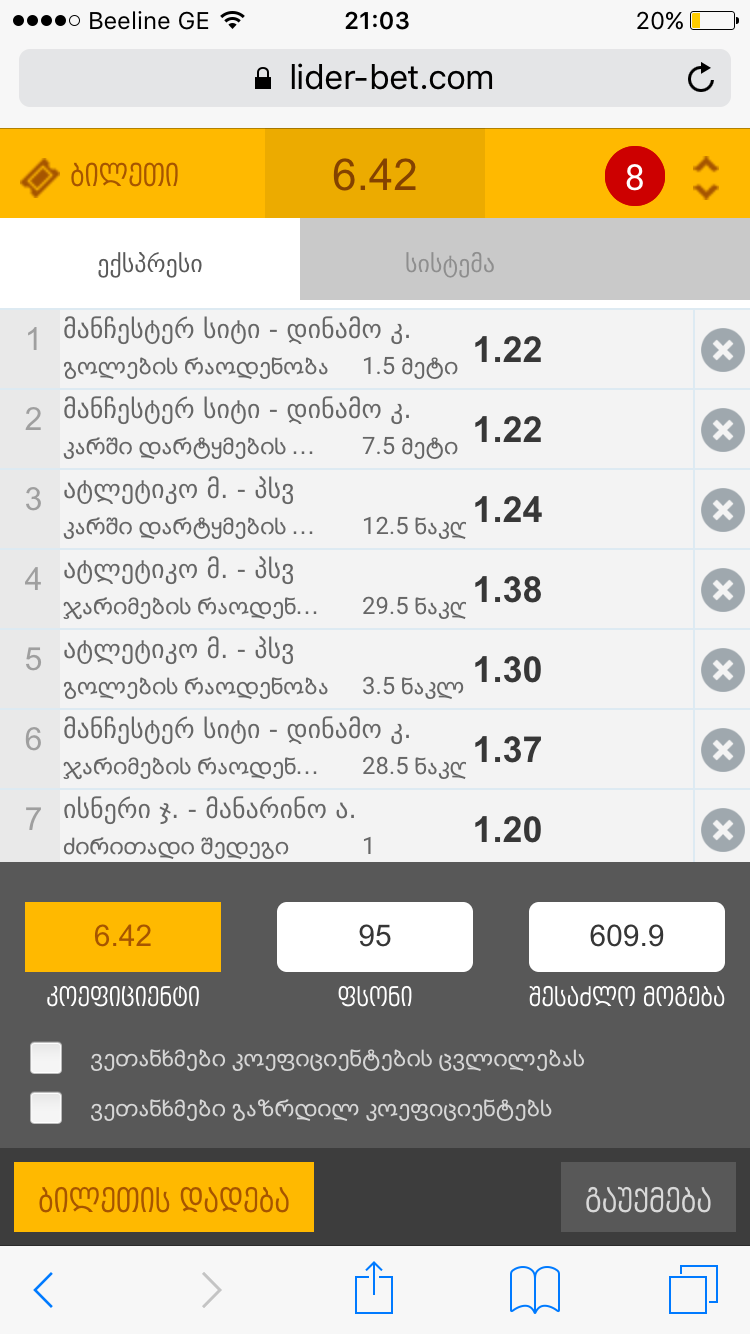Open Safari bookmarks

534,1290
